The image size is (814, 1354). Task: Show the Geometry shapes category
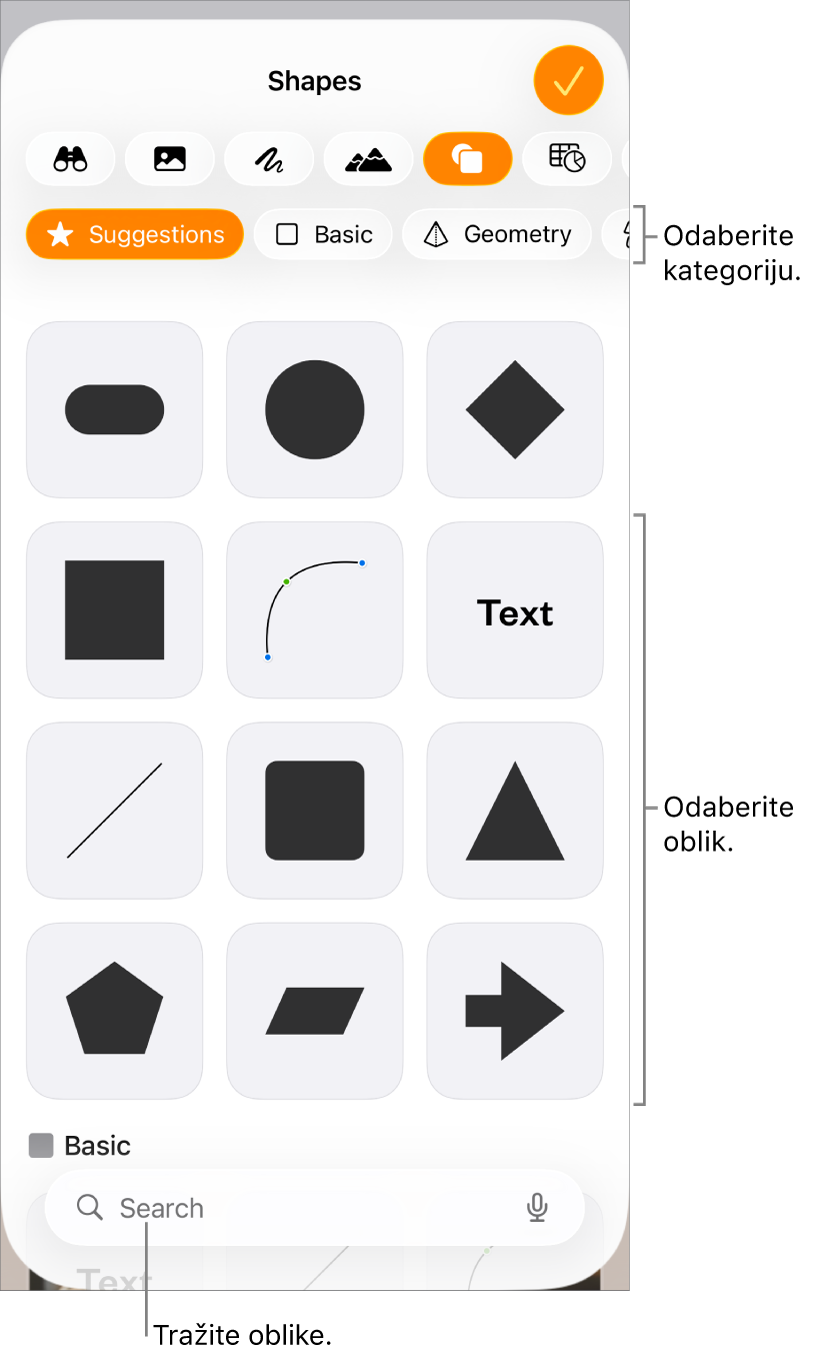(497, 234)
